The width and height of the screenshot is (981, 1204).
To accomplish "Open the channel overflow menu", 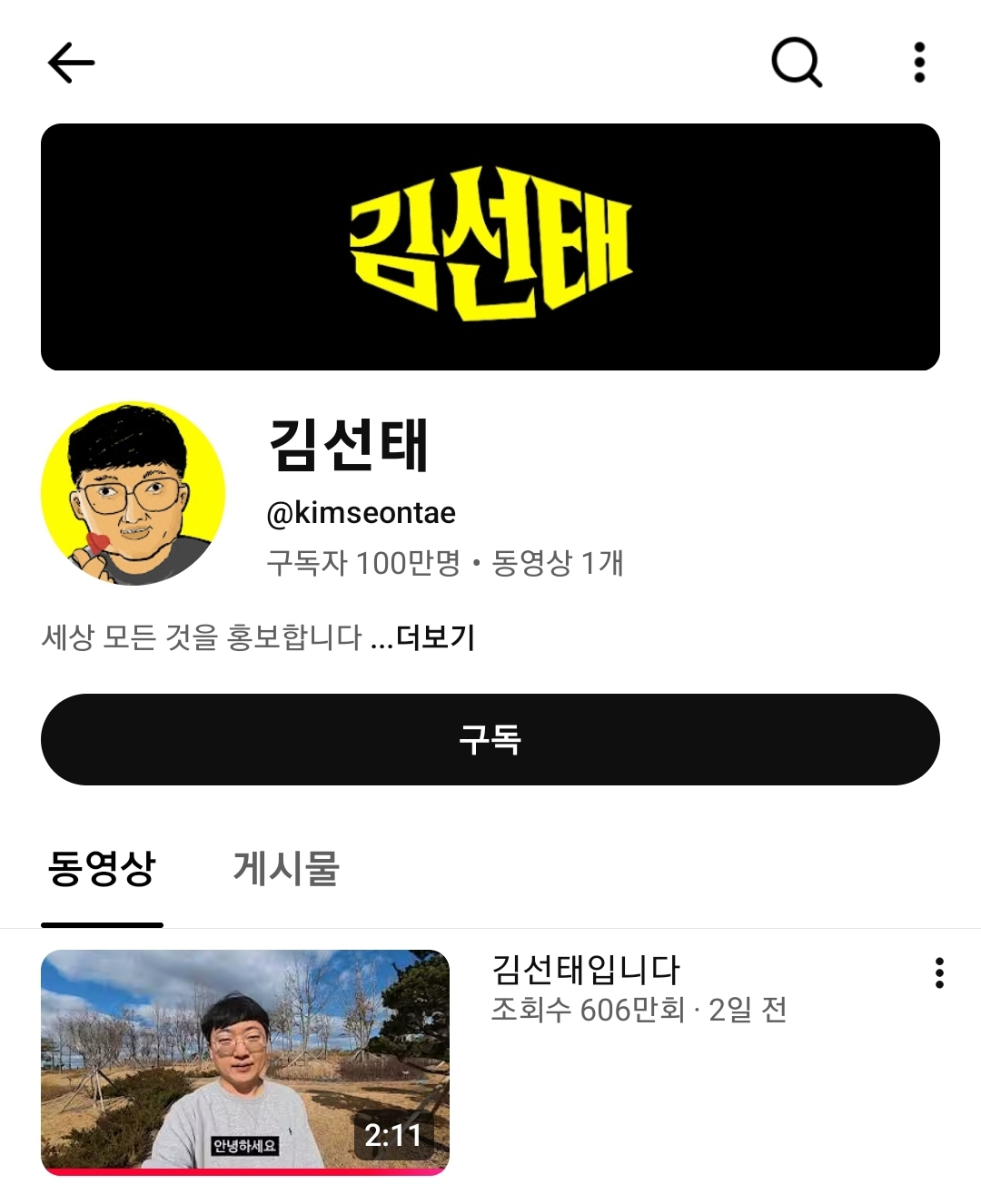I will tap(919, 63).
